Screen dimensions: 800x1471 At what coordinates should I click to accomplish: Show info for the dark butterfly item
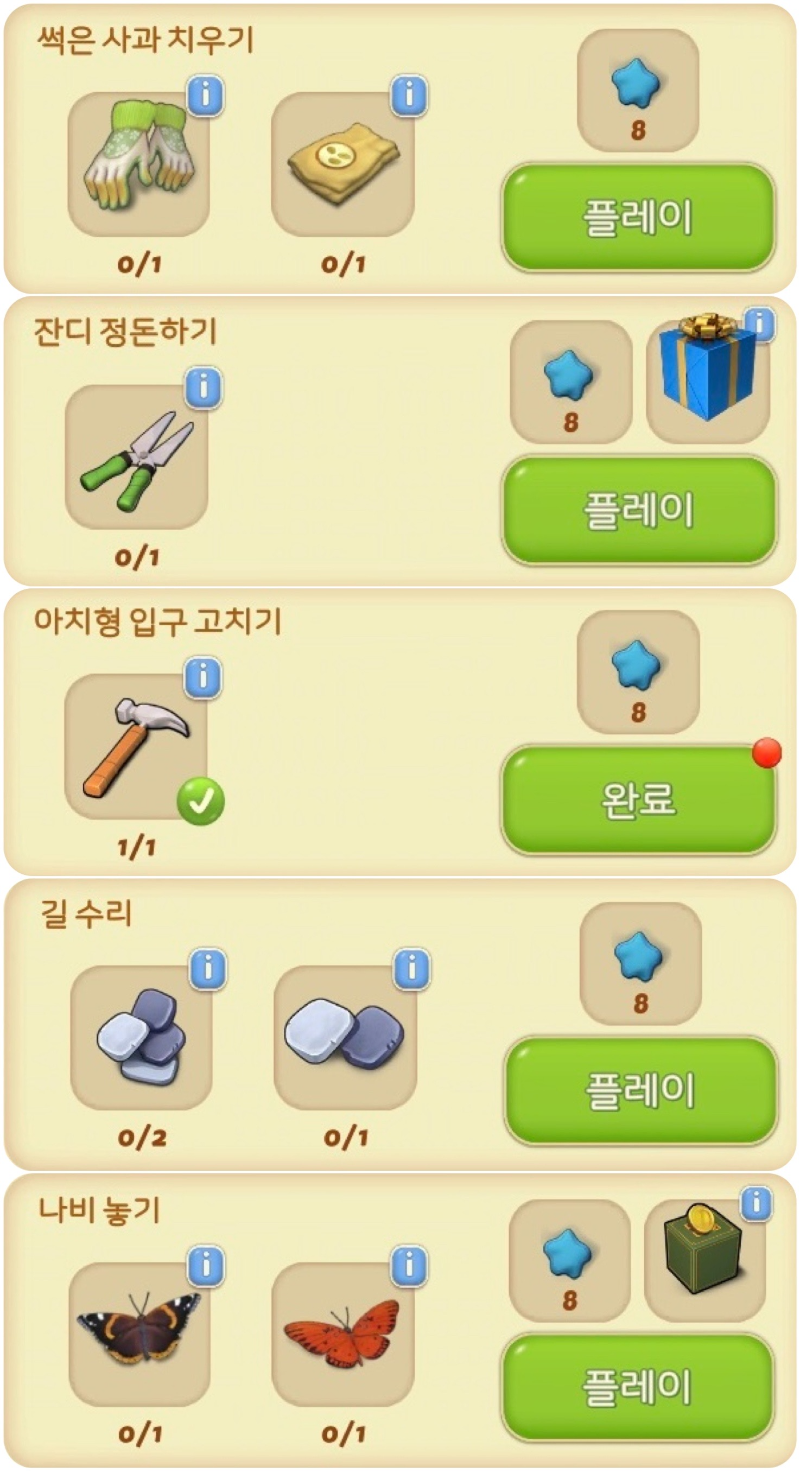click(206, 1265)
